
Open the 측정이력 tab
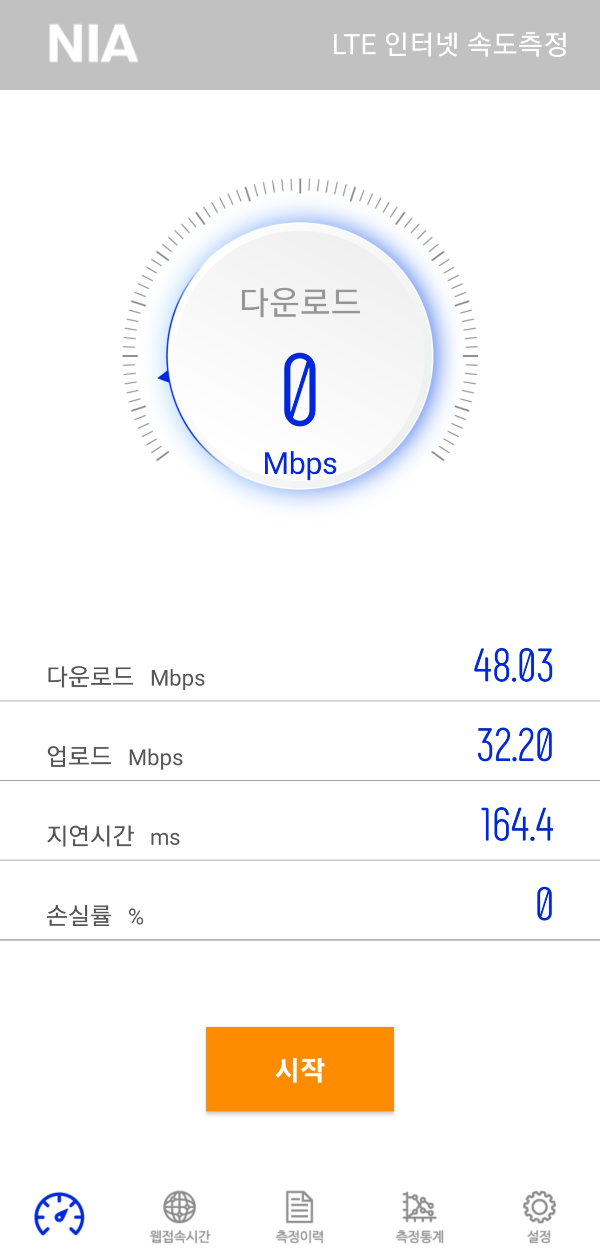(x=300, y=1217)
